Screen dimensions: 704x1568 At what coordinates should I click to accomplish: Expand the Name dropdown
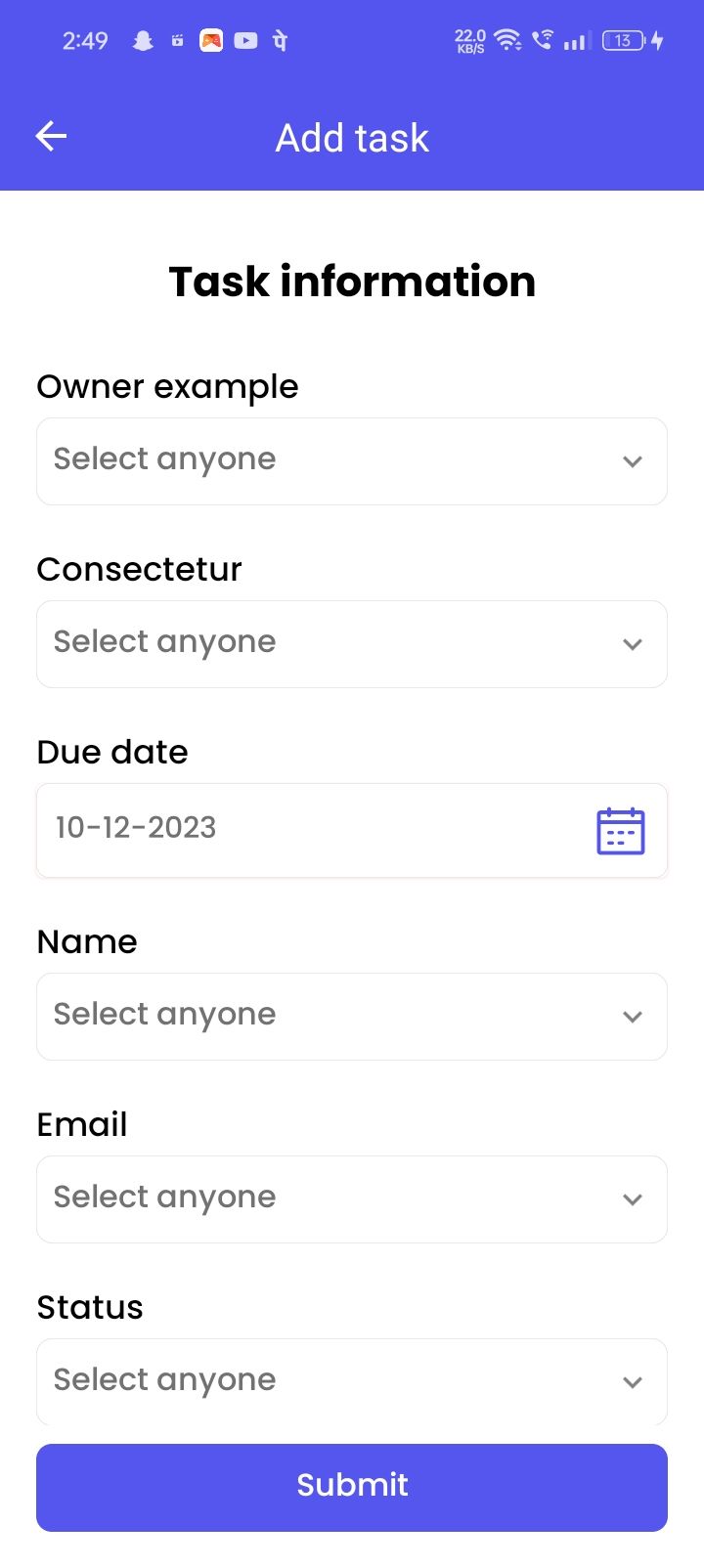pos(352,1017)
